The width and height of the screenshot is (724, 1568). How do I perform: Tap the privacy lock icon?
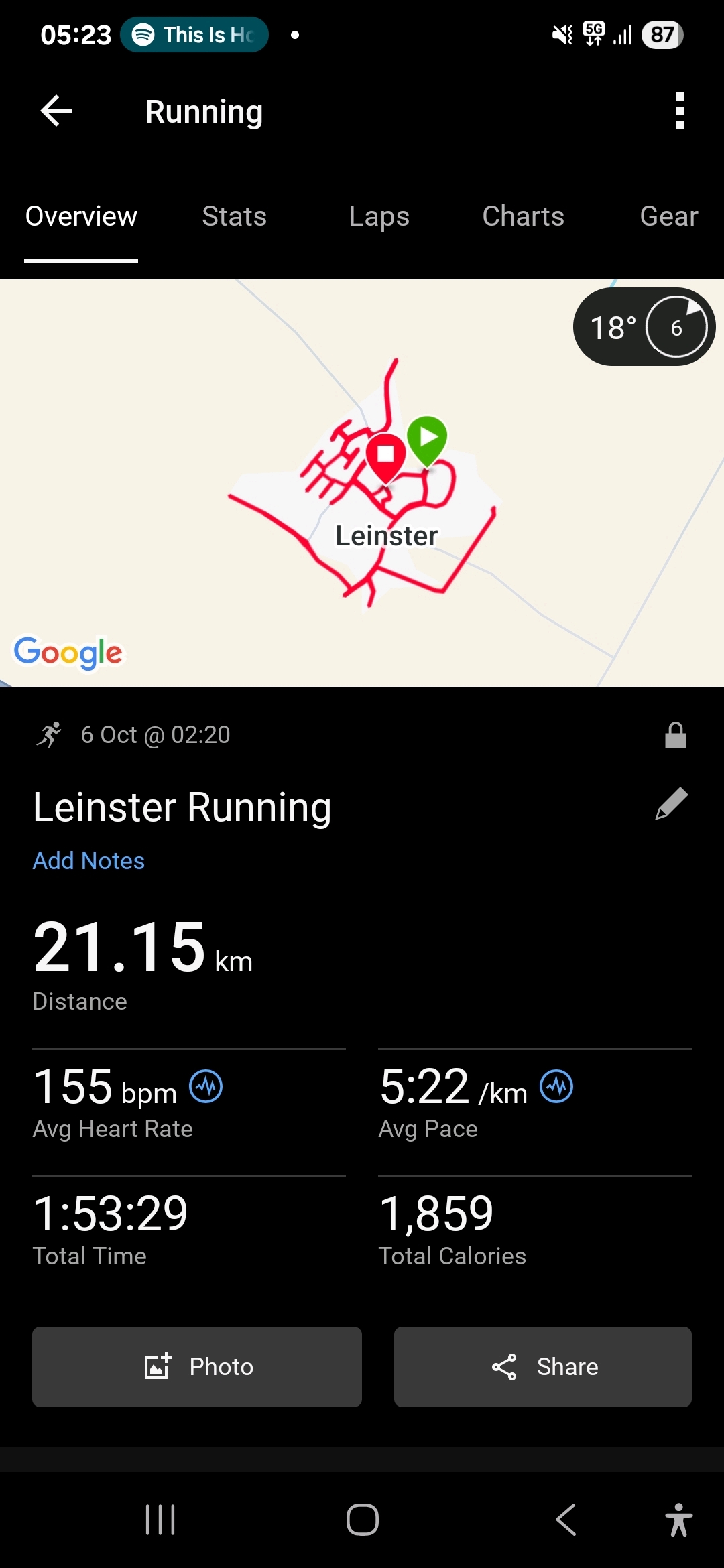click(x=675, y=735)
